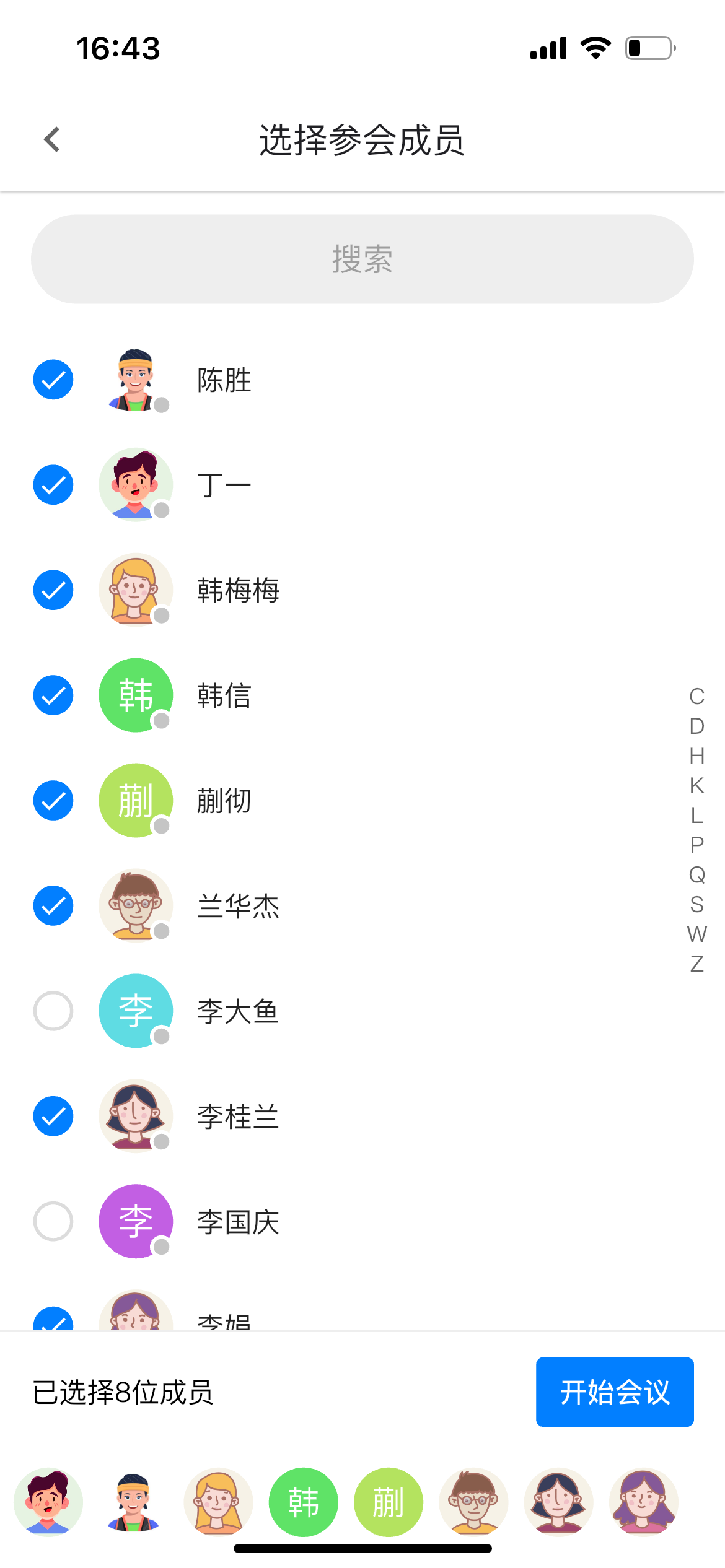
Task: Jump to letter K in the index
Action: (x=696, y=786)
